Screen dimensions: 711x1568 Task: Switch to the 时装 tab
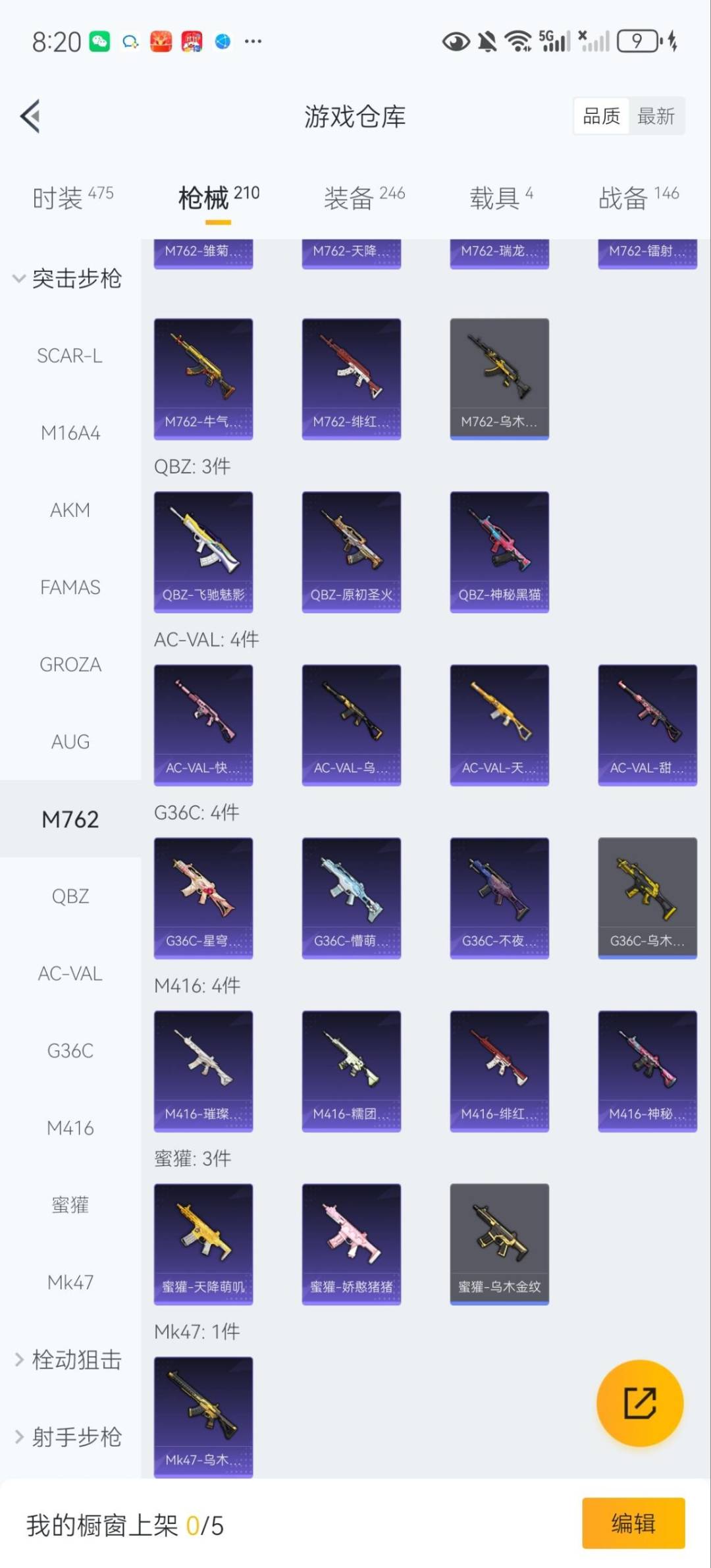pos(72,197)
